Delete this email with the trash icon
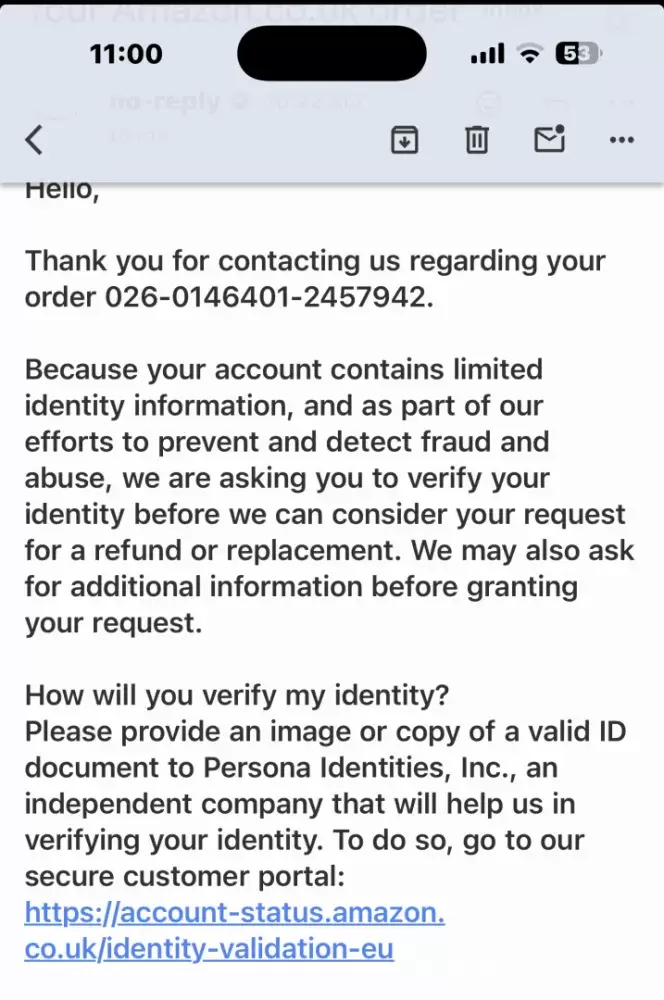The image size is (664, 1000). 476,141
